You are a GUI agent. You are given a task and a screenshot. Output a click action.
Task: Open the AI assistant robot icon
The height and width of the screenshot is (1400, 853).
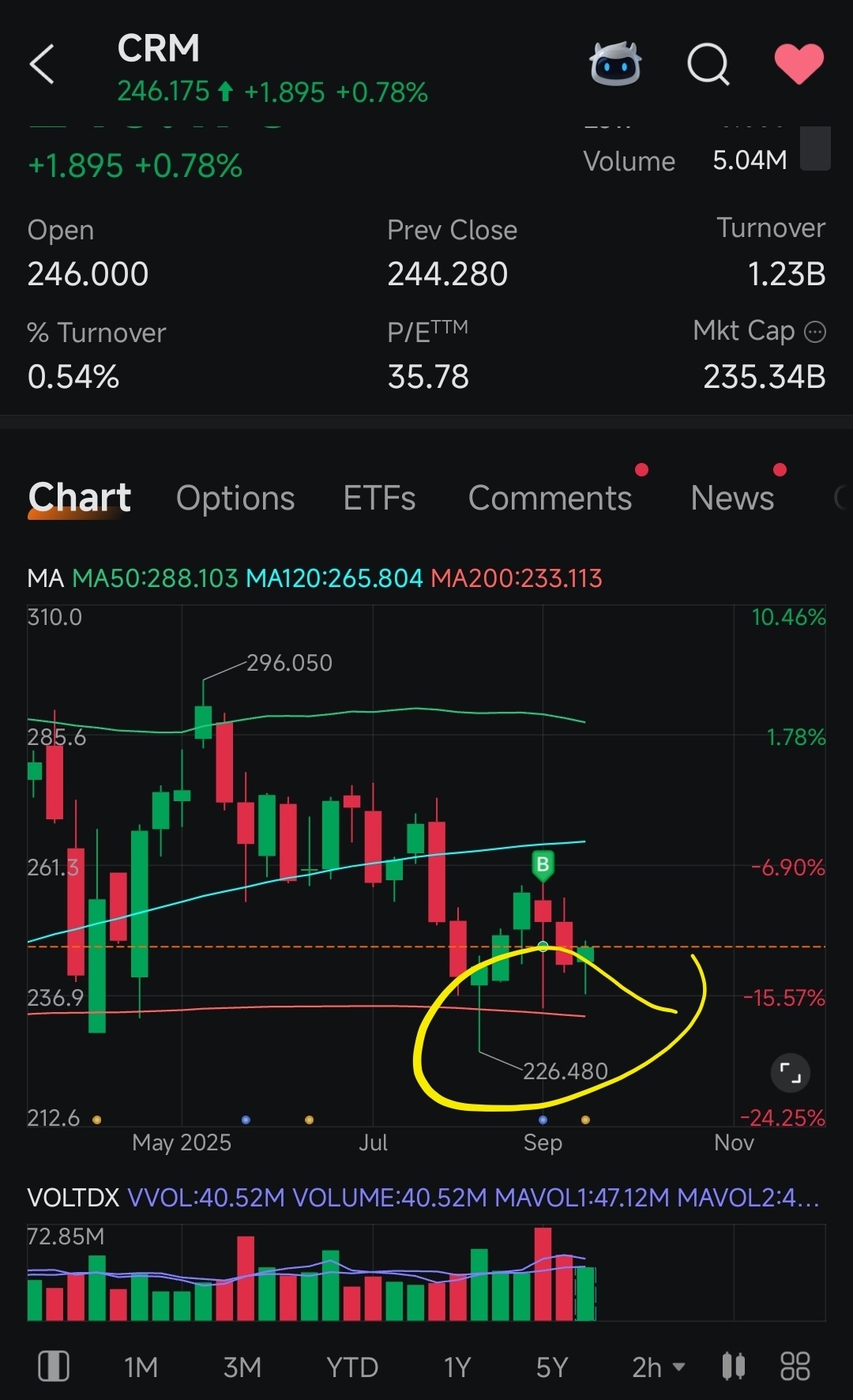(x=615, y=63)
